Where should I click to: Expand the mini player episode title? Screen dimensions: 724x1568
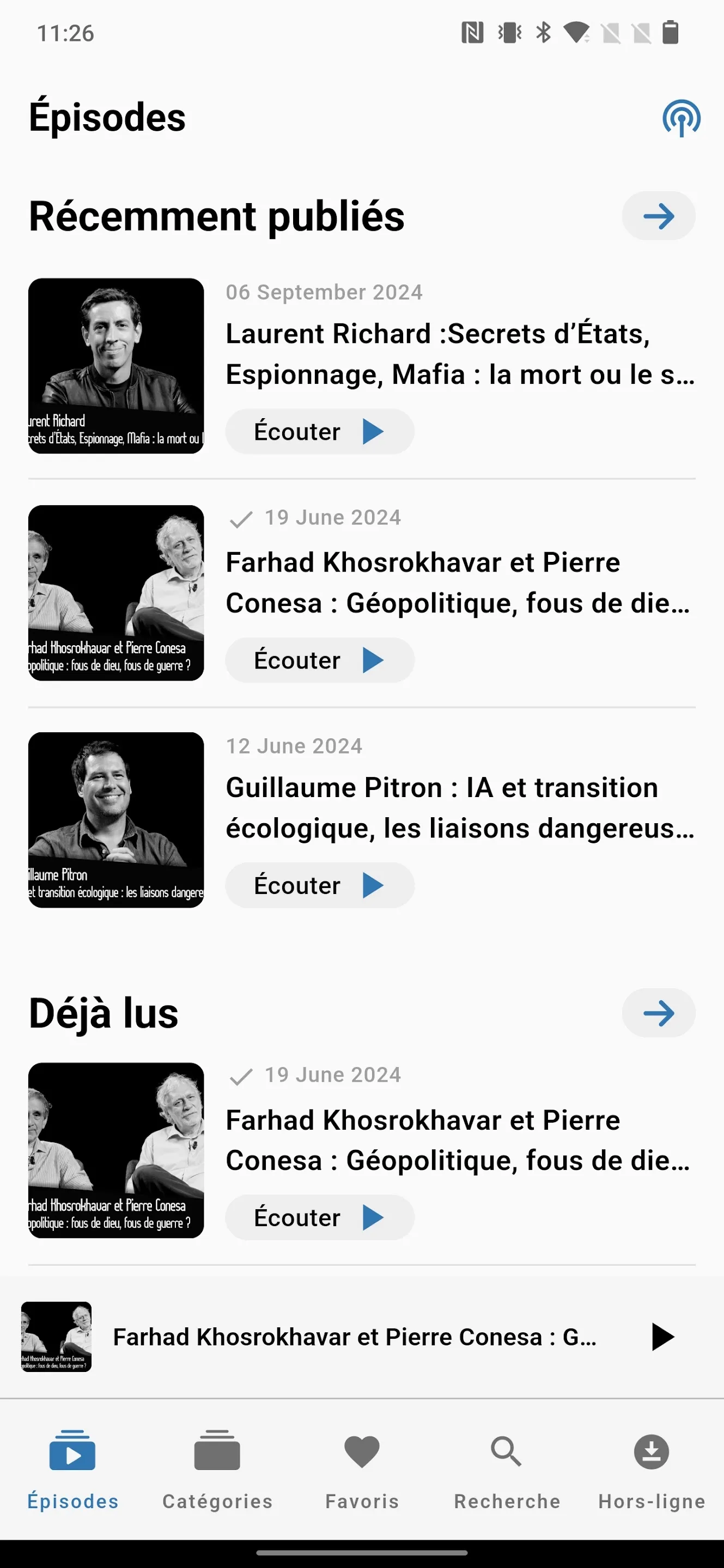355,1337
